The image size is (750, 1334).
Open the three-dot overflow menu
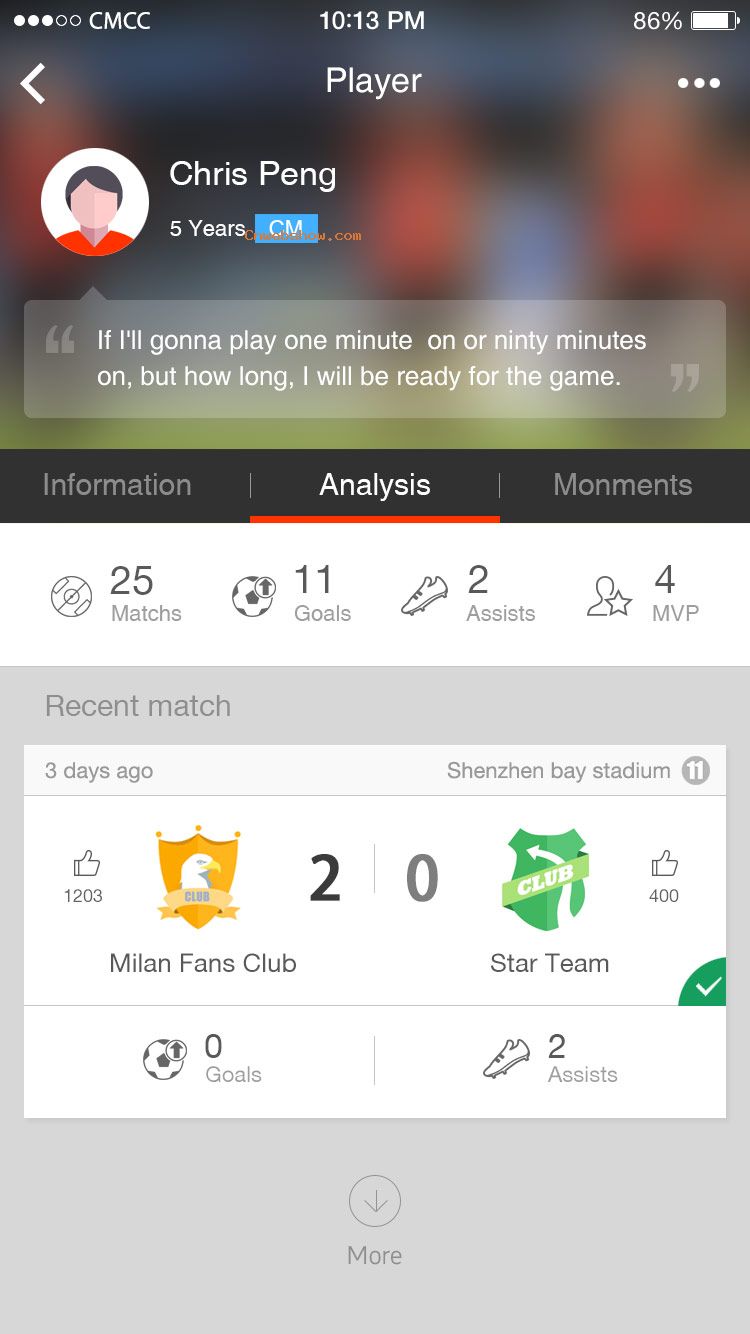pyautogui.click(x=698, y=83)
